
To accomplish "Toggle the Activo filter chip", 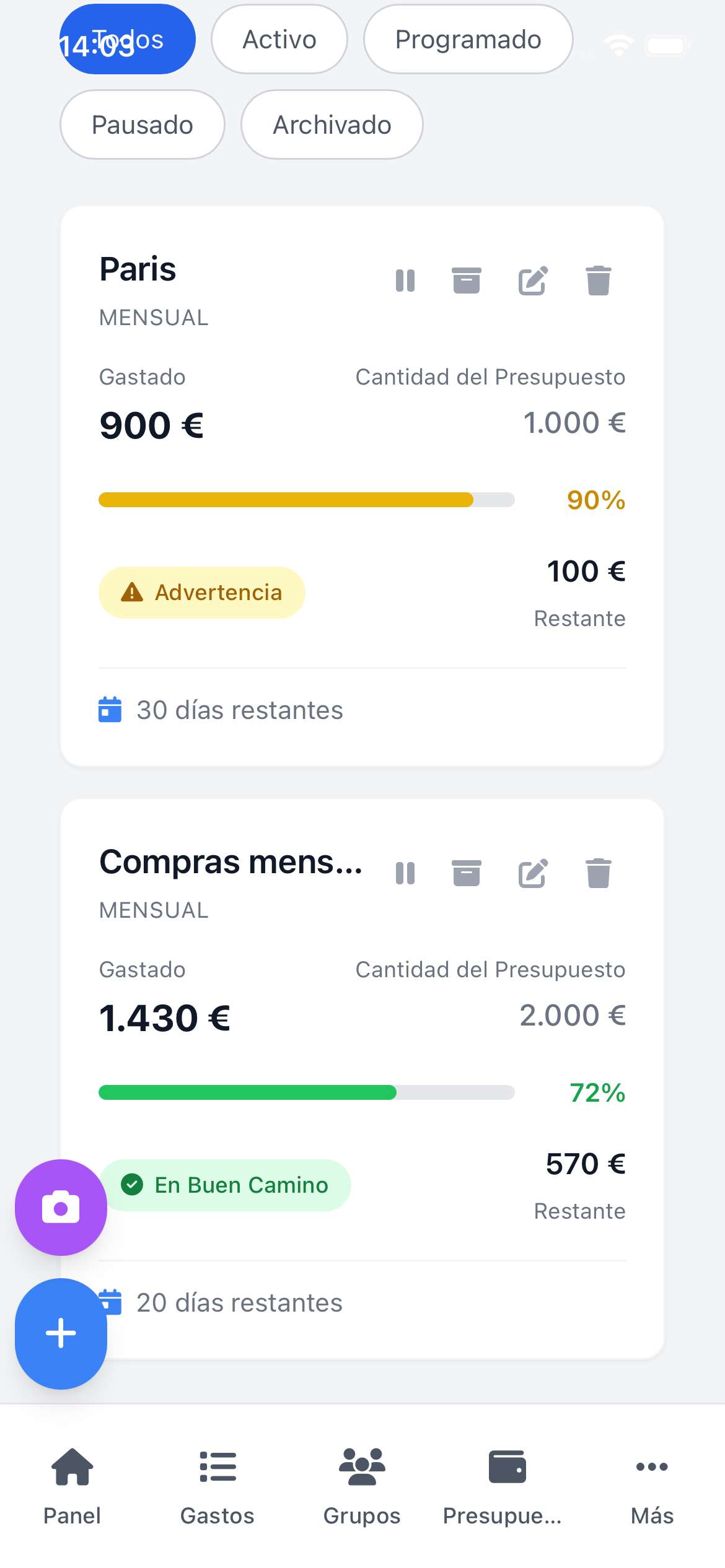I will (279, 39).
